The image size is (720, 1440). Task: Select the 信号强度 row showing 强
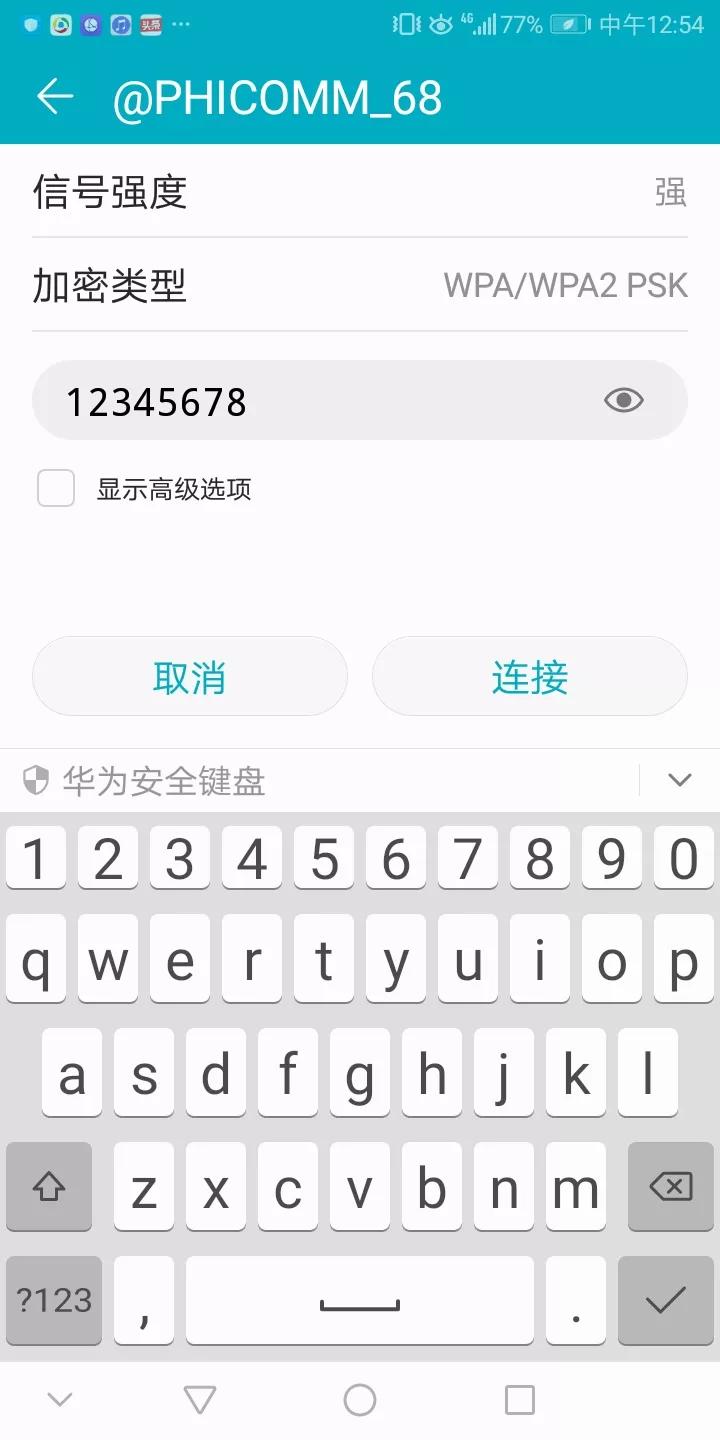[x=360, y=192]
